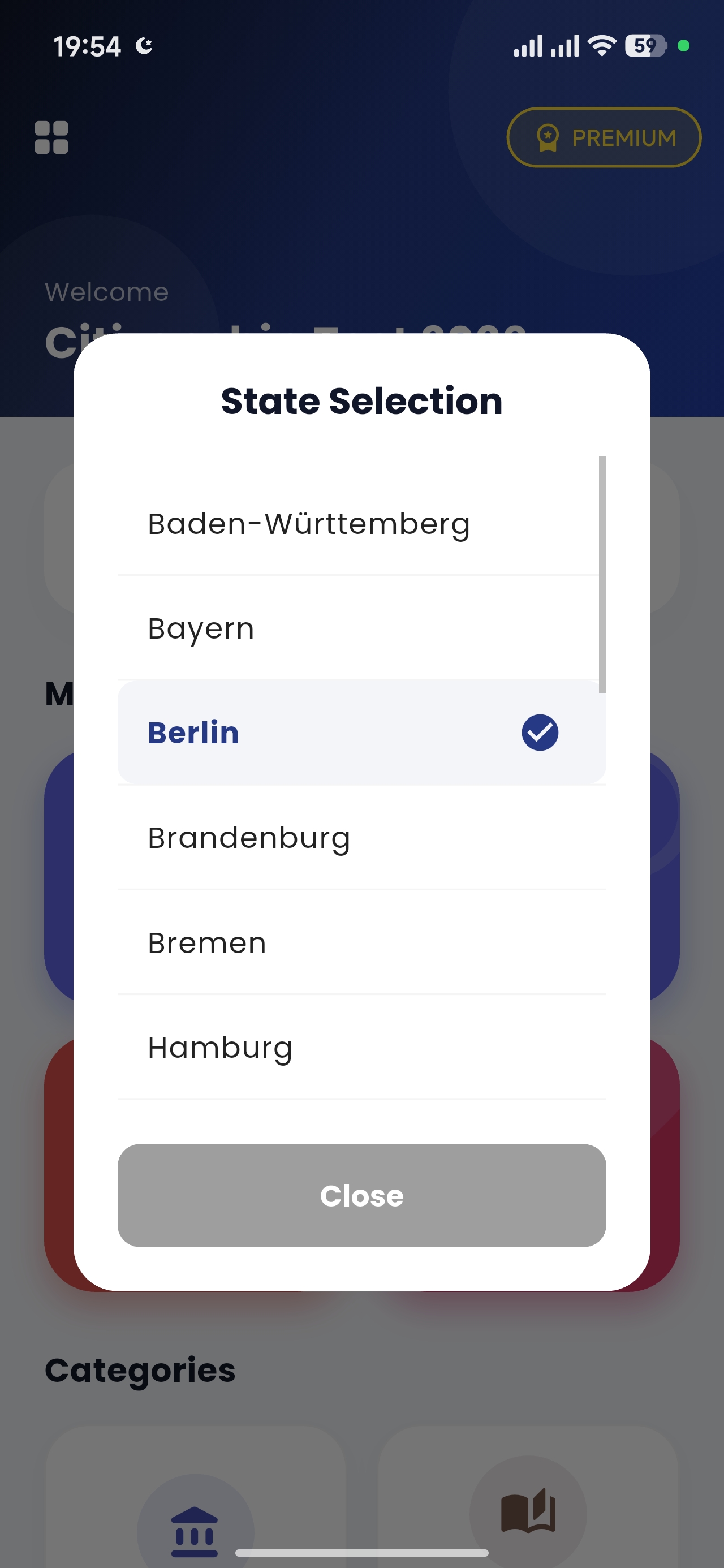Close the State Selection dialog
The height and width of the screenshot is (1568, 724).
[361, 1195]
